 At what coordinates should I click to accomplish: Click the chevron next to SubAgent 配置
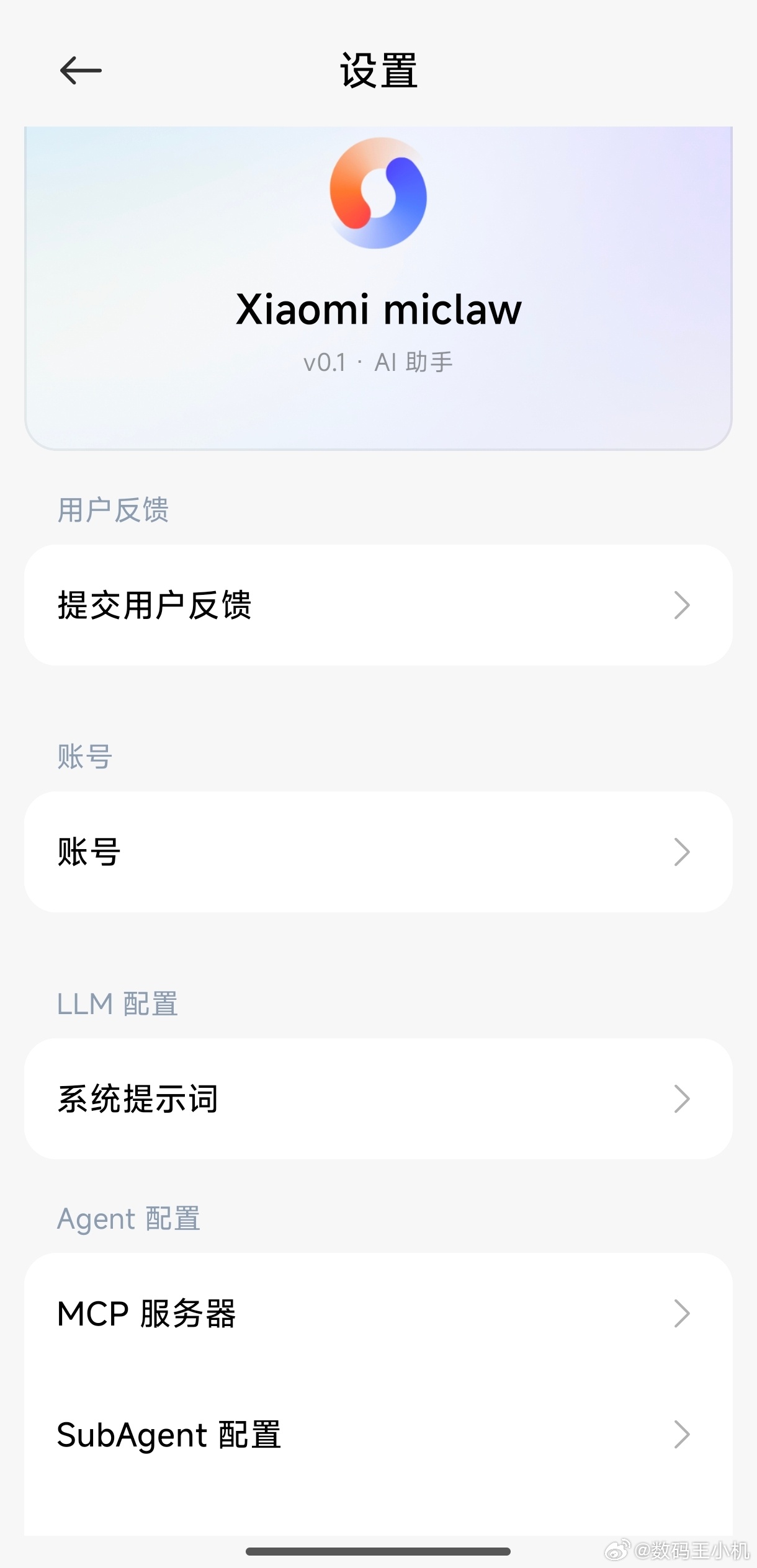(683, 1433)
